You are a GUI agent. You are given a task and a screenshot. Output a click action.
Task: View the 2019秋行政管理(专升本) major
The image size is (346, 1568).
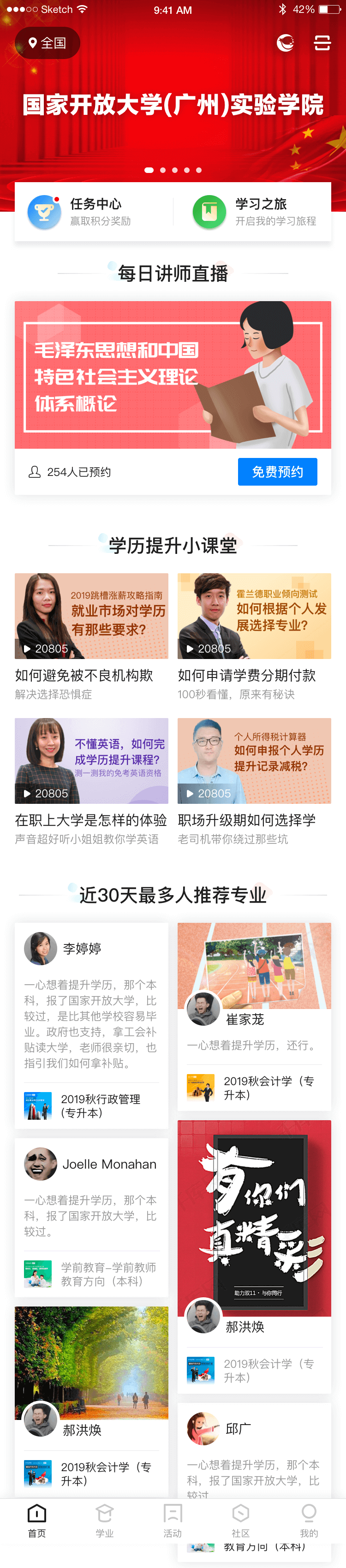91,1106
